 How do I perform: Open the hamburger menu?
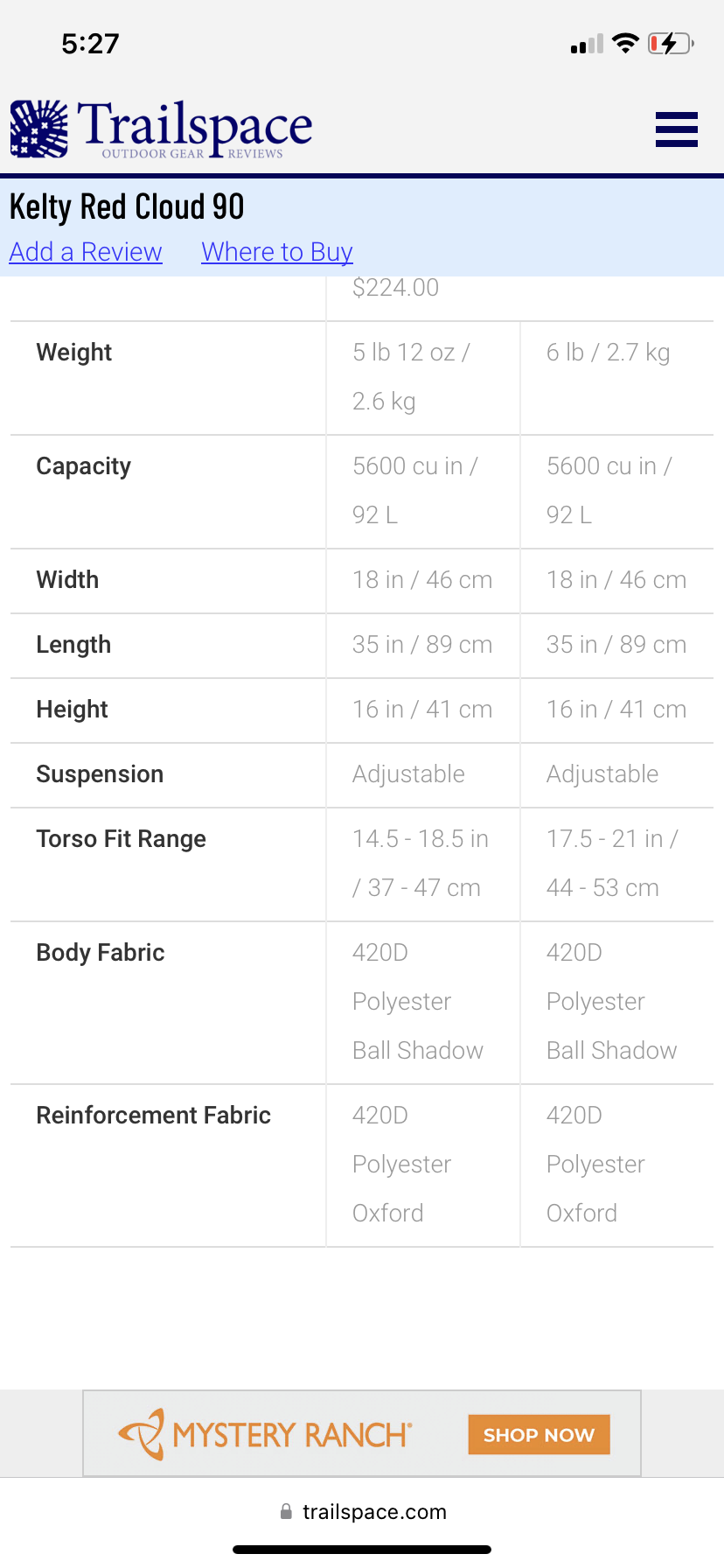click(x=676, y=129)
